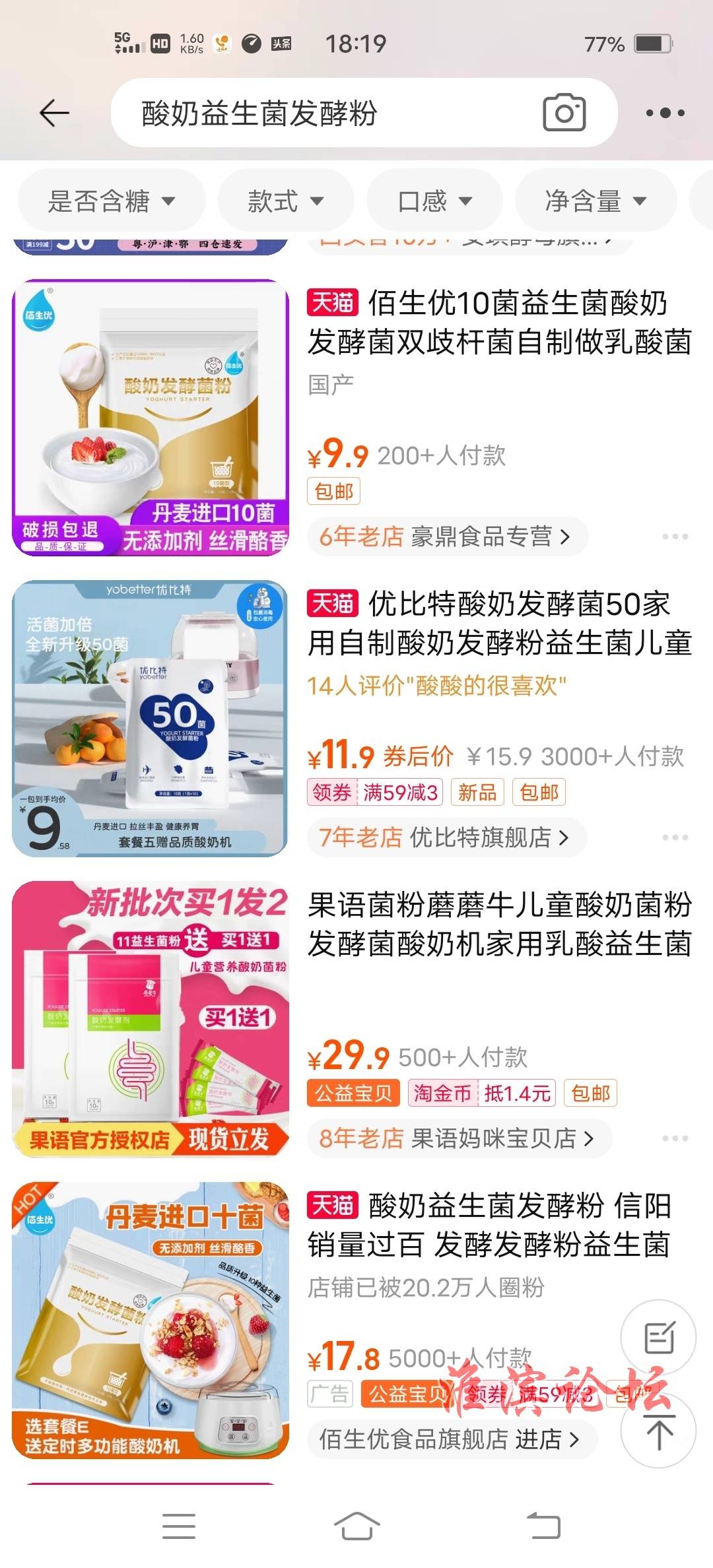Expand the 款式 filter dropdown
713x1568 pixels.
click(x=285, y=201)
